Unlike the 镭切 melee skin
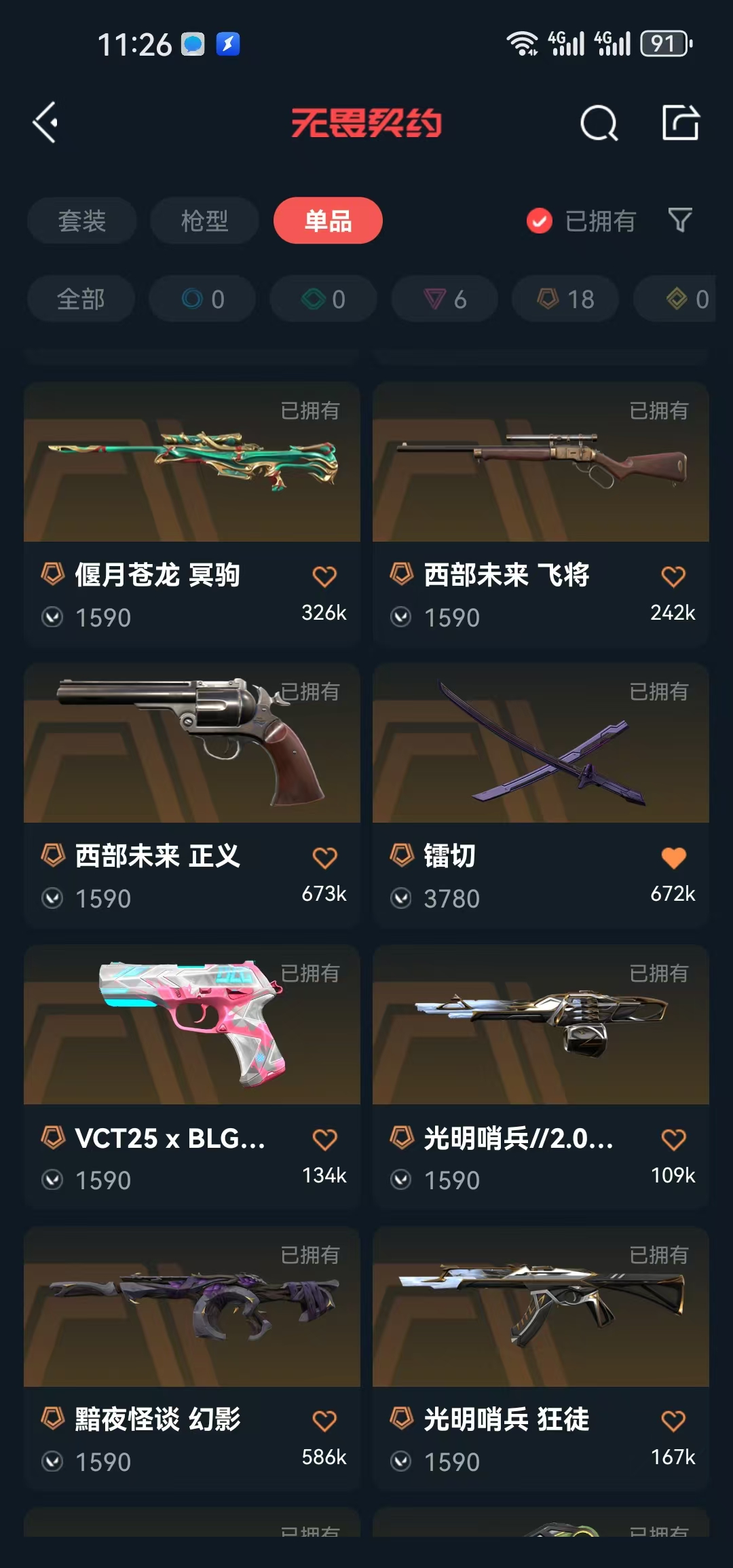This screenshot has height=1568, width=733. coord(673,857)
